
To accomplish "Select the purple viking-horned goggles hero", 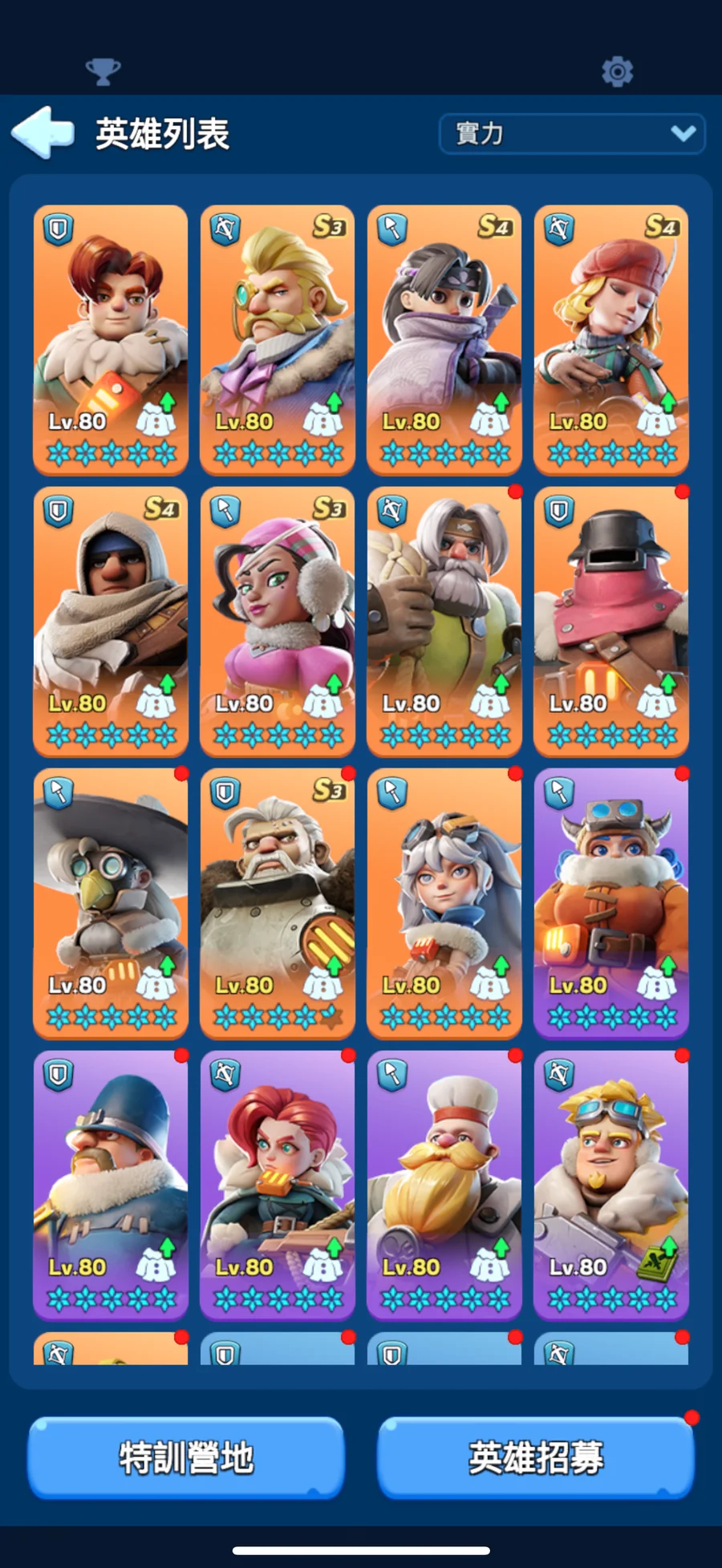I will tap(611, 901).
